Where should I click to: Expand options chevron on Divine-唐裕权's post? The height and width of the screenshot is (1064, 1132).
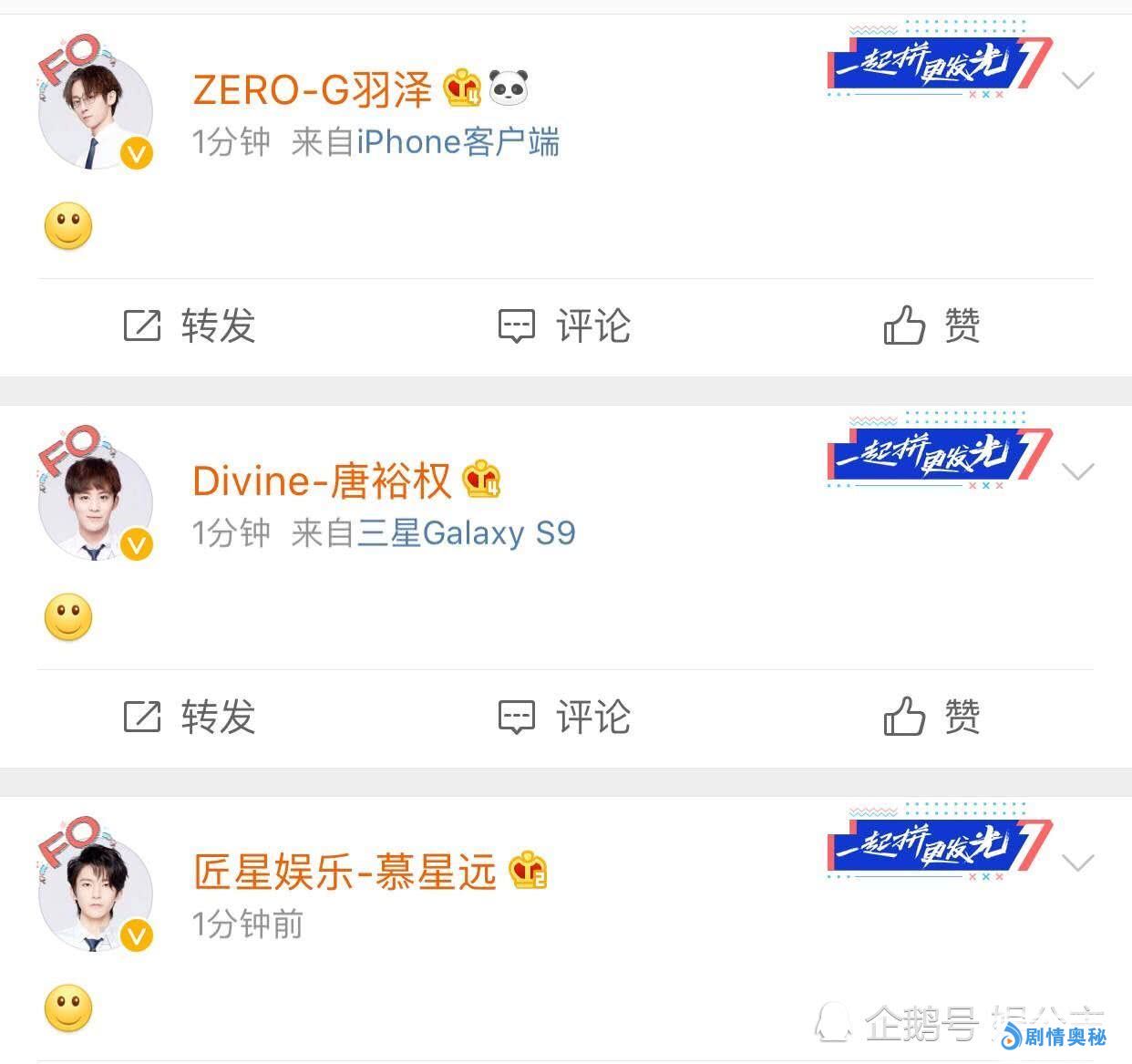(1078, 472)
